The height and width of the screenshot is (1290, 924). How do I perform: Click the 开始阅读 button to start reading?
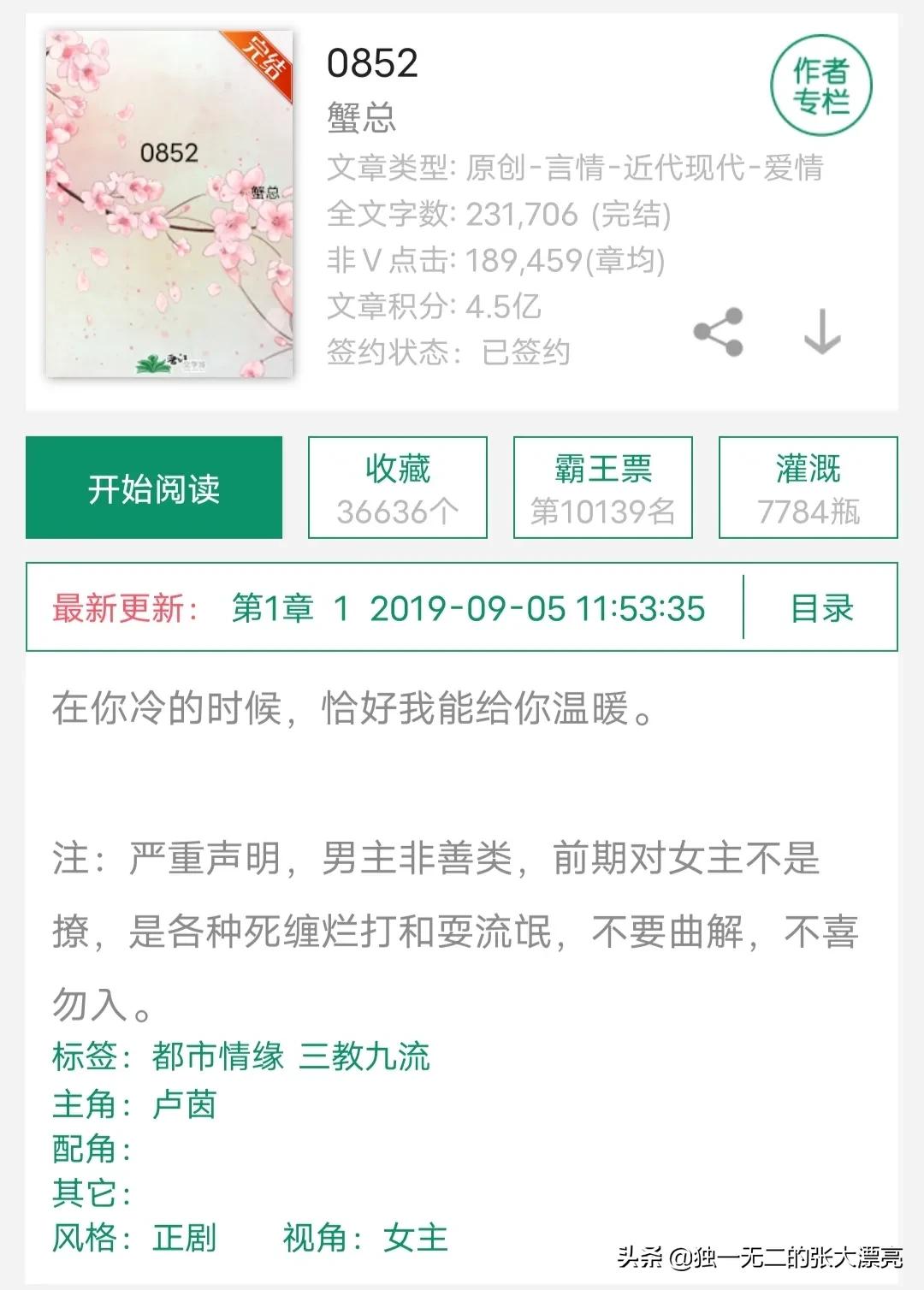pos(154,488)
